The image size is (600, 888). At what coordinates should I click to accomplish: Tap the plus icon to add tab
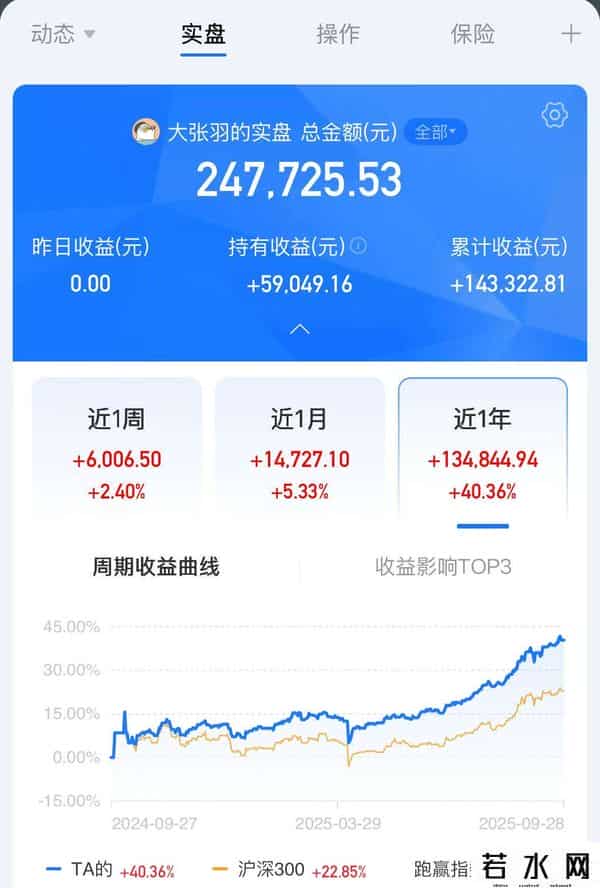(x=570, y=34)
